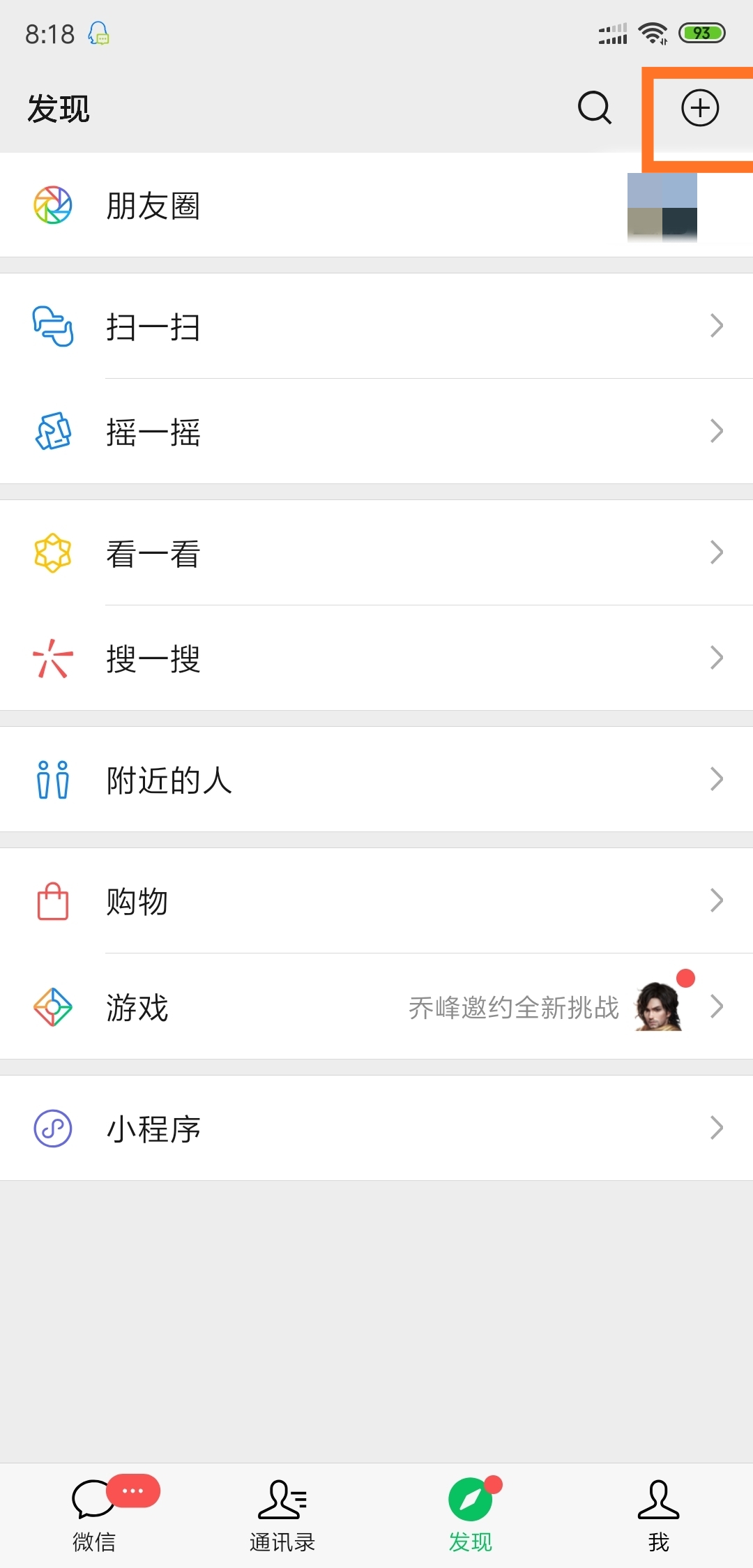
Task: Tap the red 购物 shopping bag icon
Action: point(52,901)
